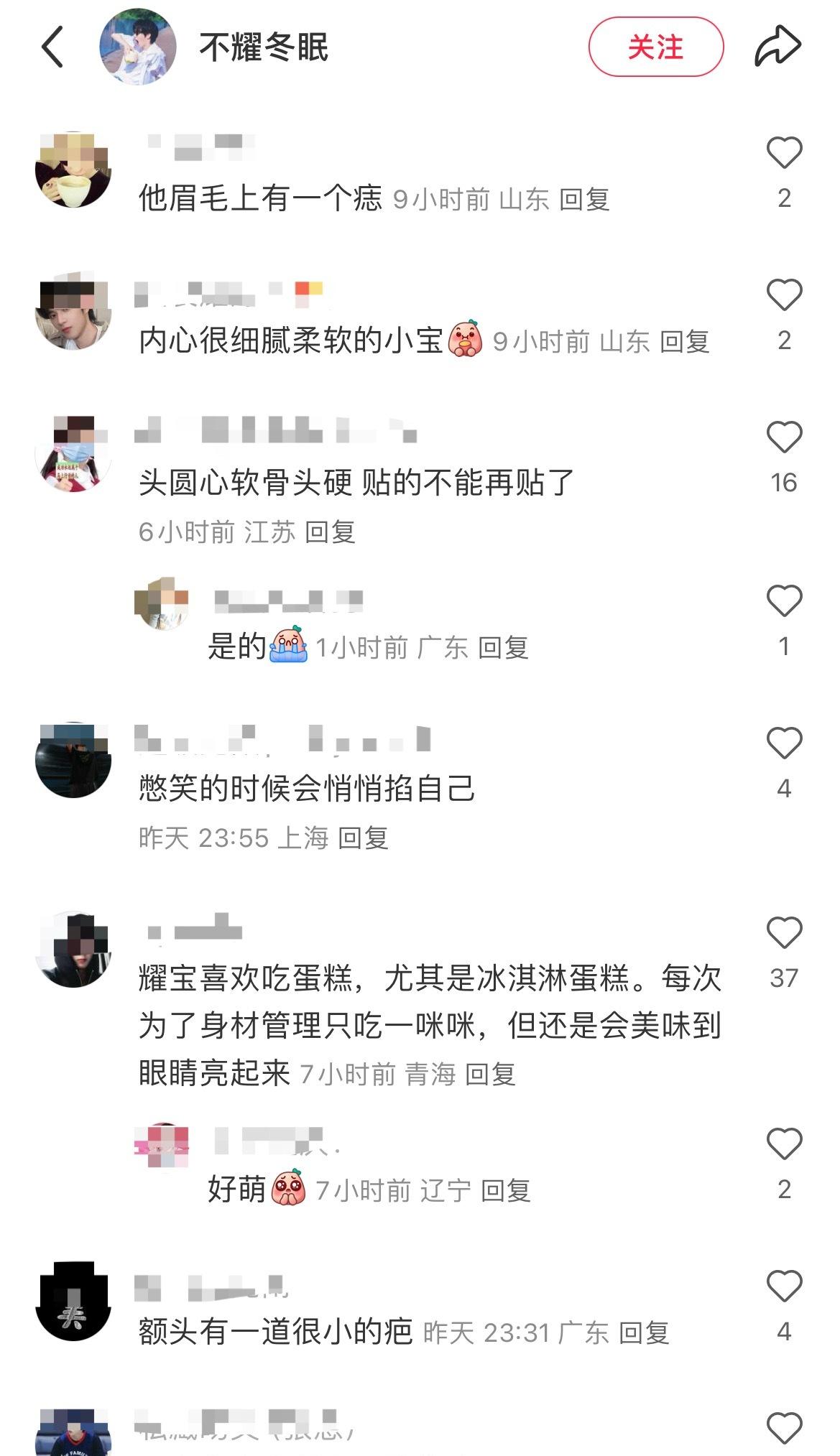Share this post via the arrow icon
The image size is (840, 1456).
click(x=777, y=47)
